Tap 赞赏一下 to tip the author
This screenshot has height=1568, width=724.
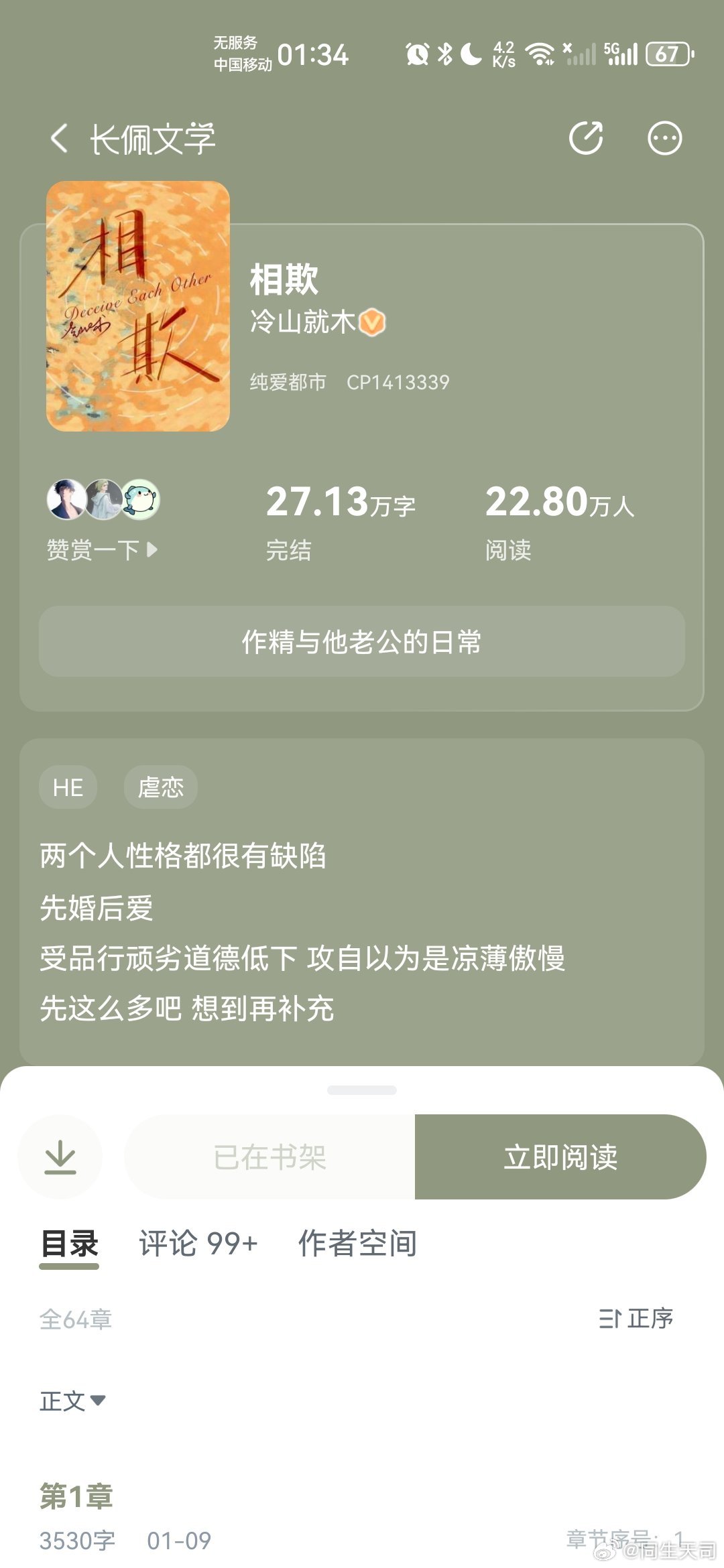(102, 550)
